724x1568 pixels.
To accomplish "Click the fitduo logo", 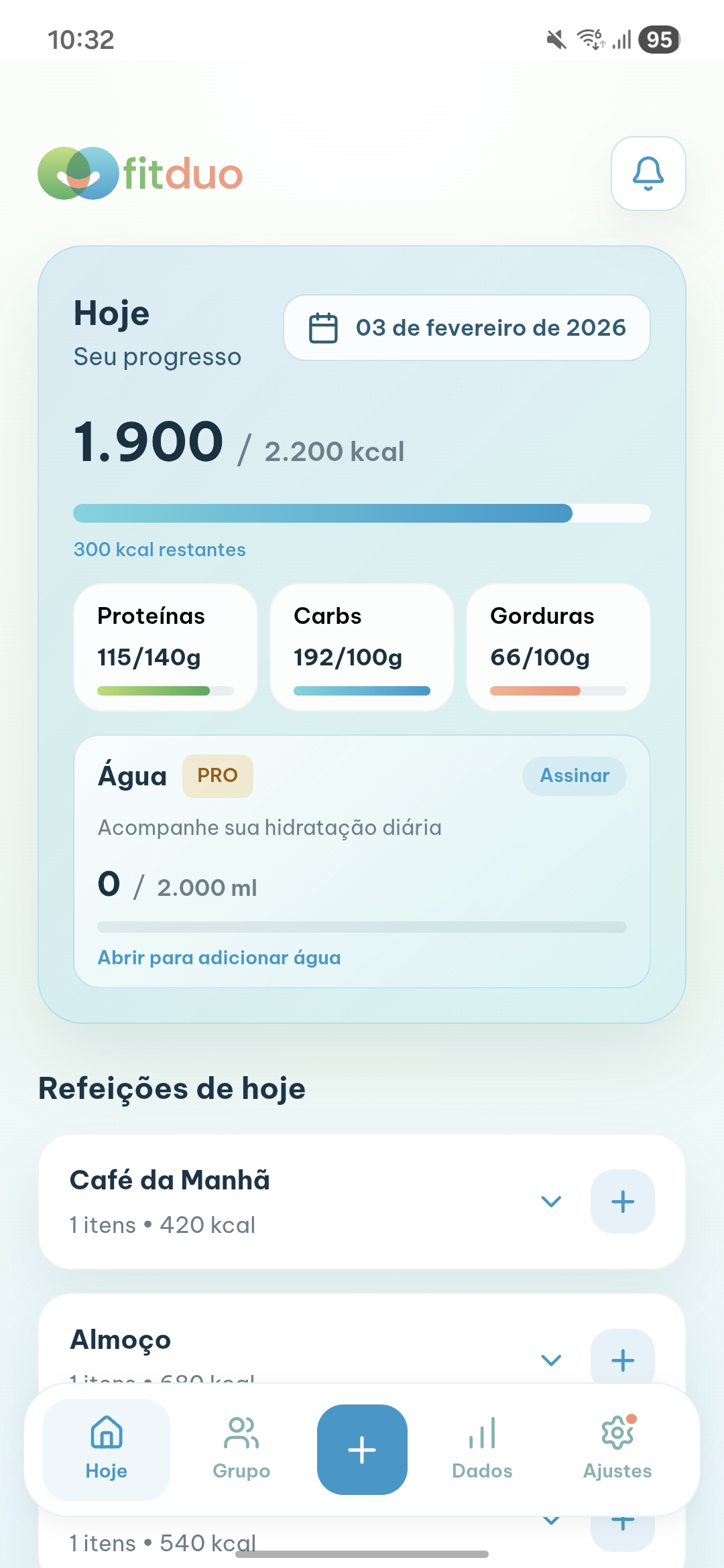I will [139, 174].
